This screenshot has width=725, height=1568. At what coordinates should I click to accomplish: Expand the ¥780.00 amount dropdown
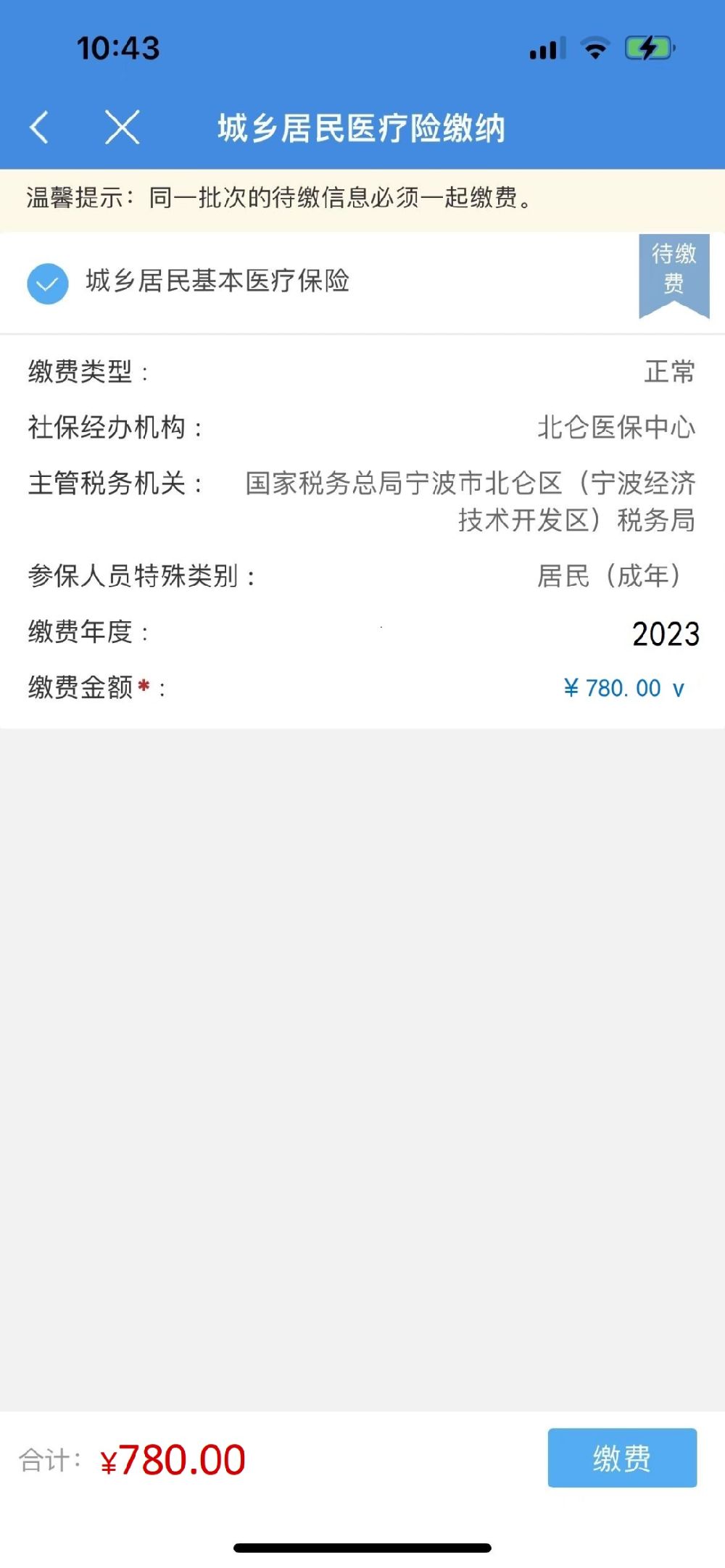[x=624, y=687]
